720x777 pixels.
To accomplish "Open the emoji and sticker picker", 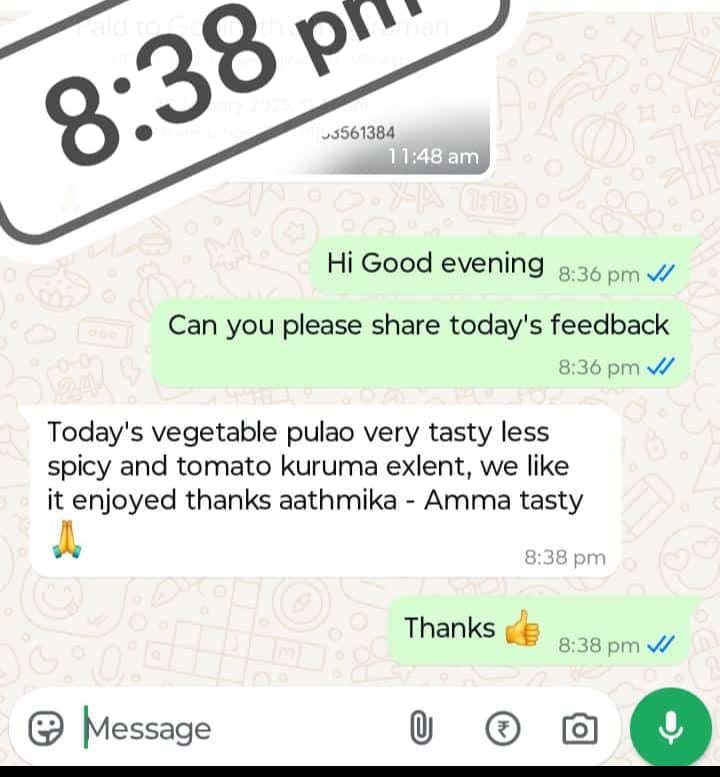I will (x=46, y=729).
